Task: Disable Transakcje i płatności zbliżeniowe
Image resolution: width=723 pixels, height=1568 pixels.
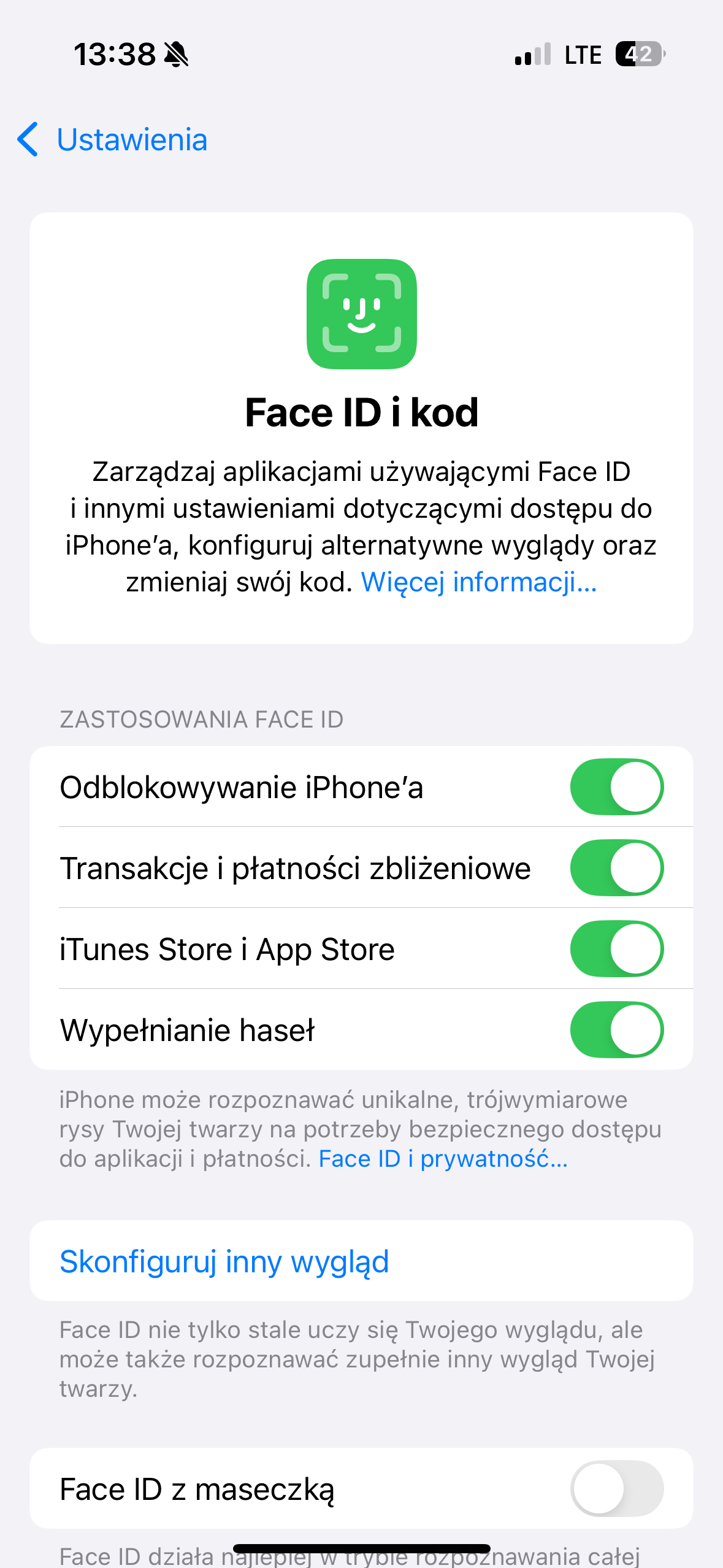Action: pos(616,868)
